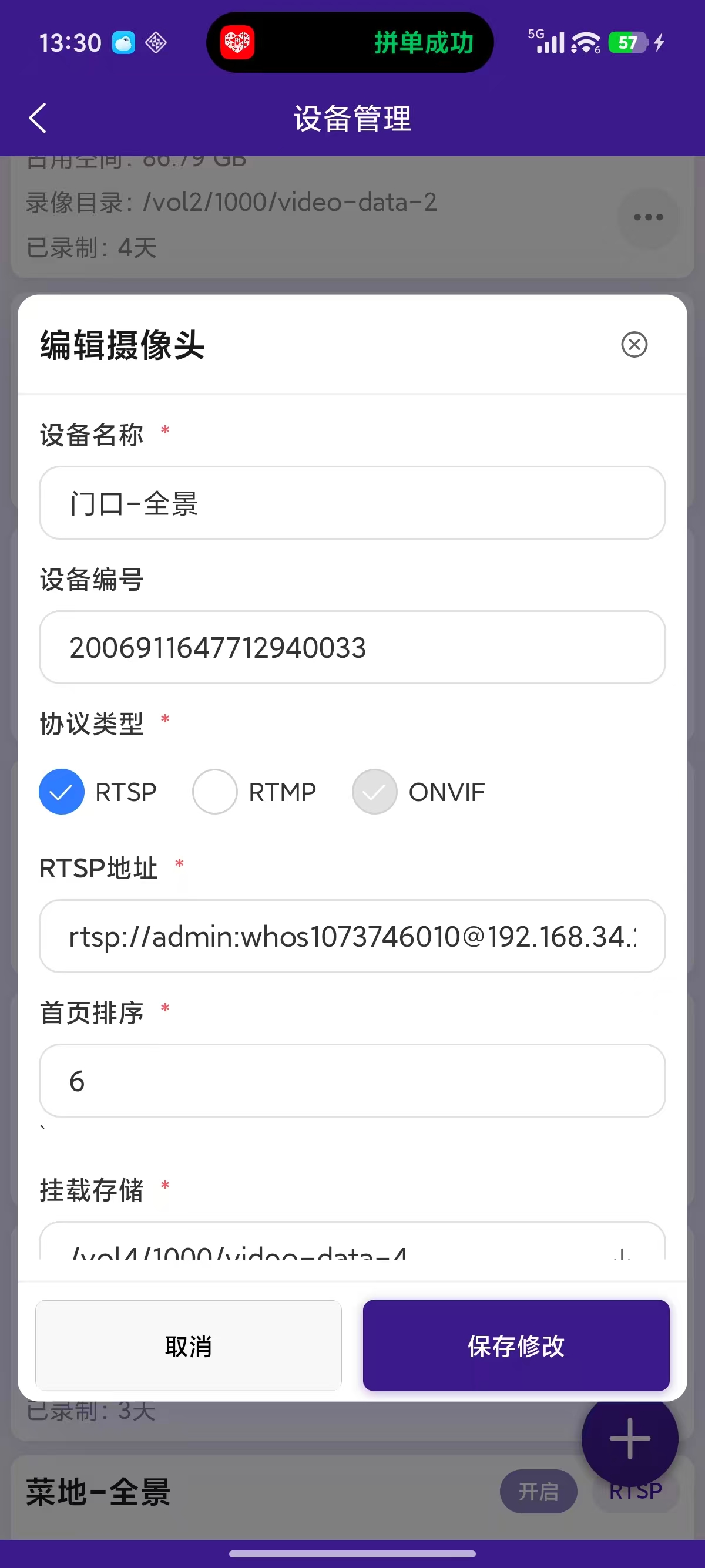Save changes with 保存修改 button
This screenshot has height=1568, width=705.
516,1347
